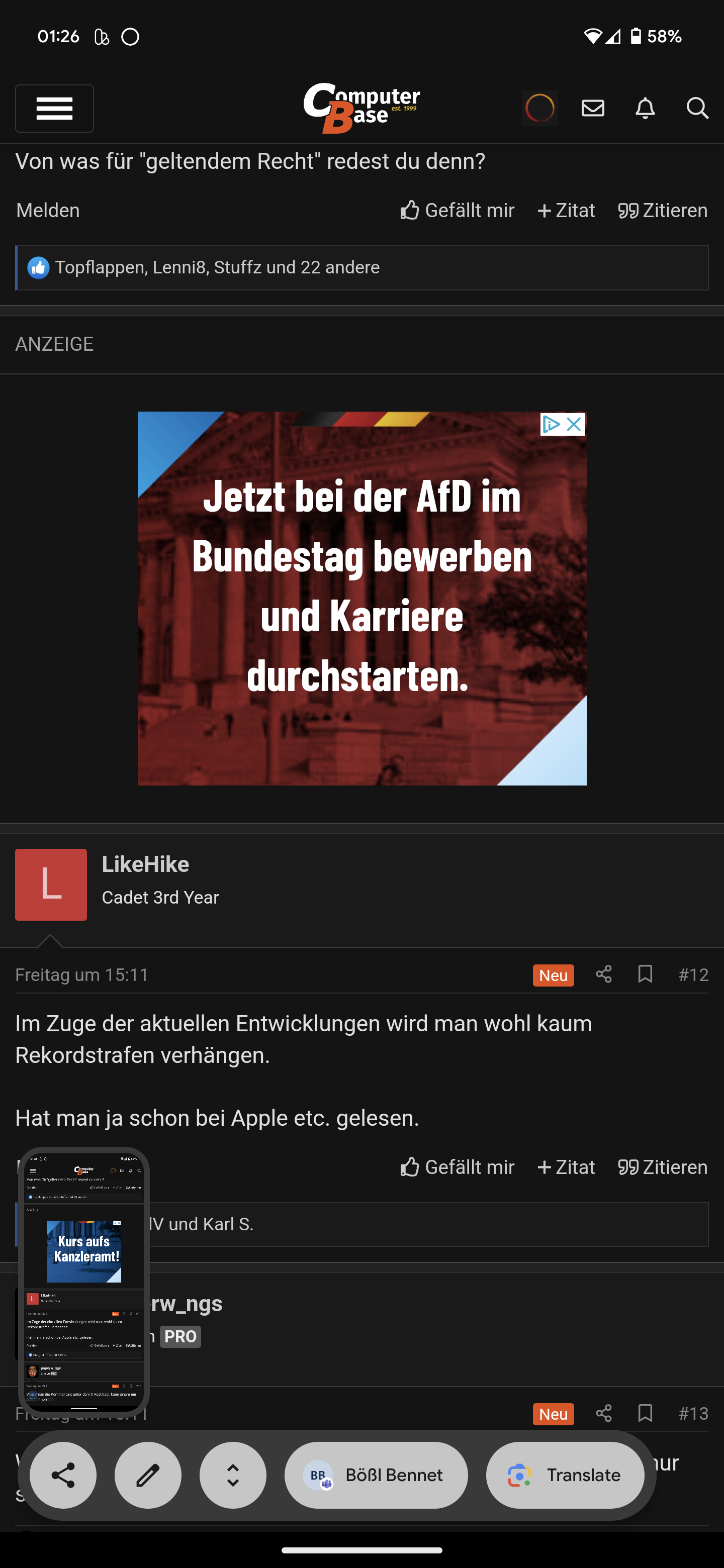Screen dimensions: 724x1568
Task: Show users who liked: Topflappen, Lenni8, Stuffz
Action: point(217,268)
